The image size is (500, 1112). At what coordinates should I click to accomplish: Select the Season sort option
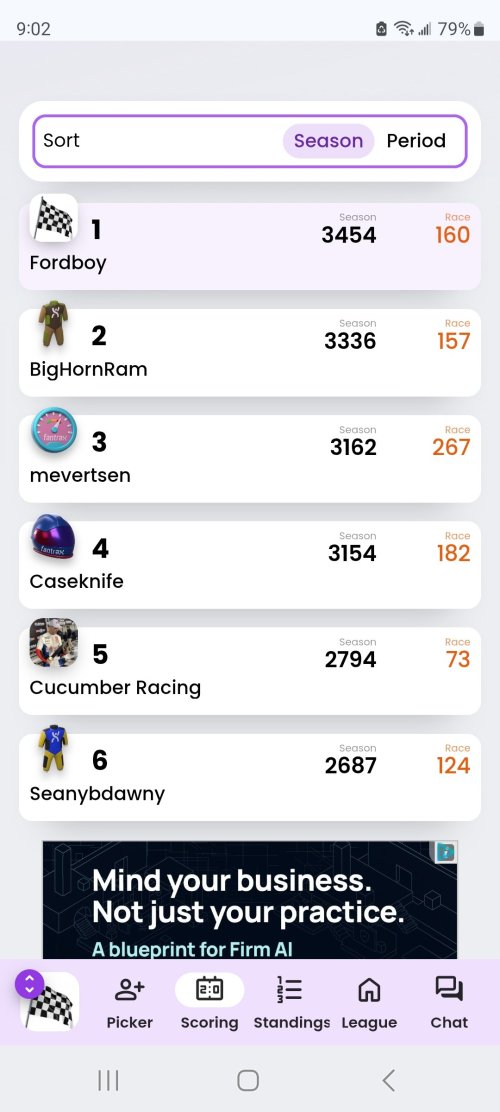click(328, 140)
